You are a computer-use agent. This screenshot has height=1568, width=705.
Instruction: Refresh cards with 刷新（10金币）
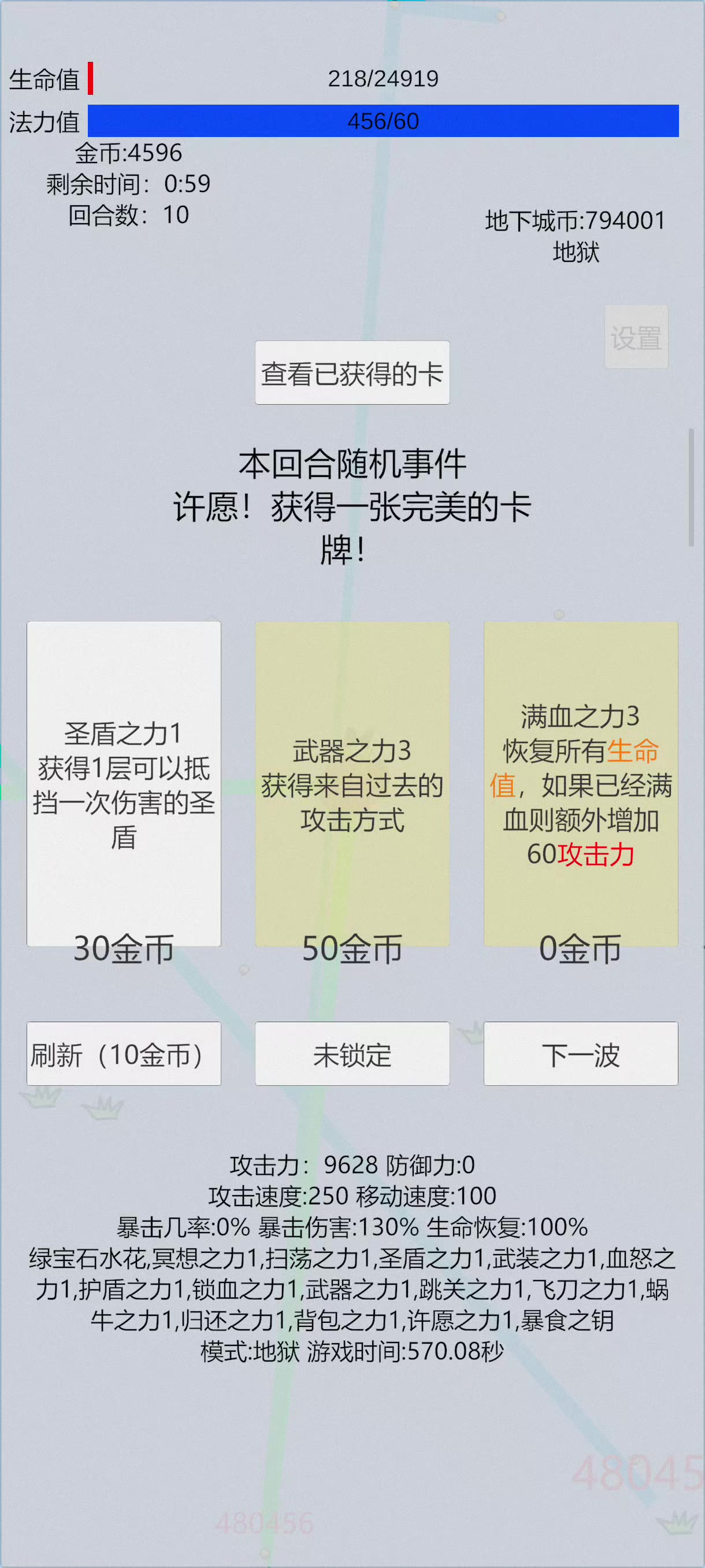(124, 1053)
